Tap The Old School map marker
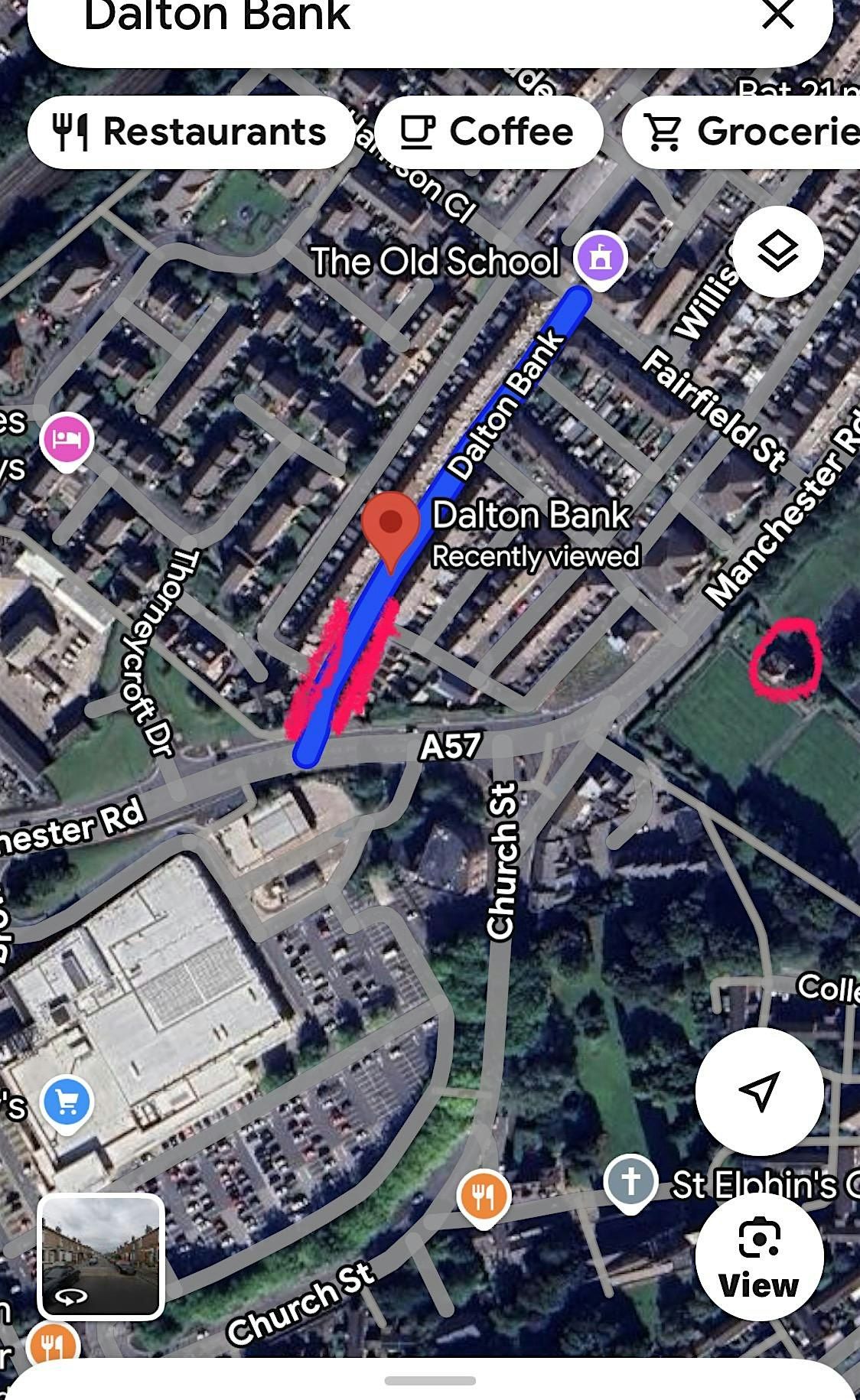The width and height of the screenshot is (860, 1400). click(601, 259)
